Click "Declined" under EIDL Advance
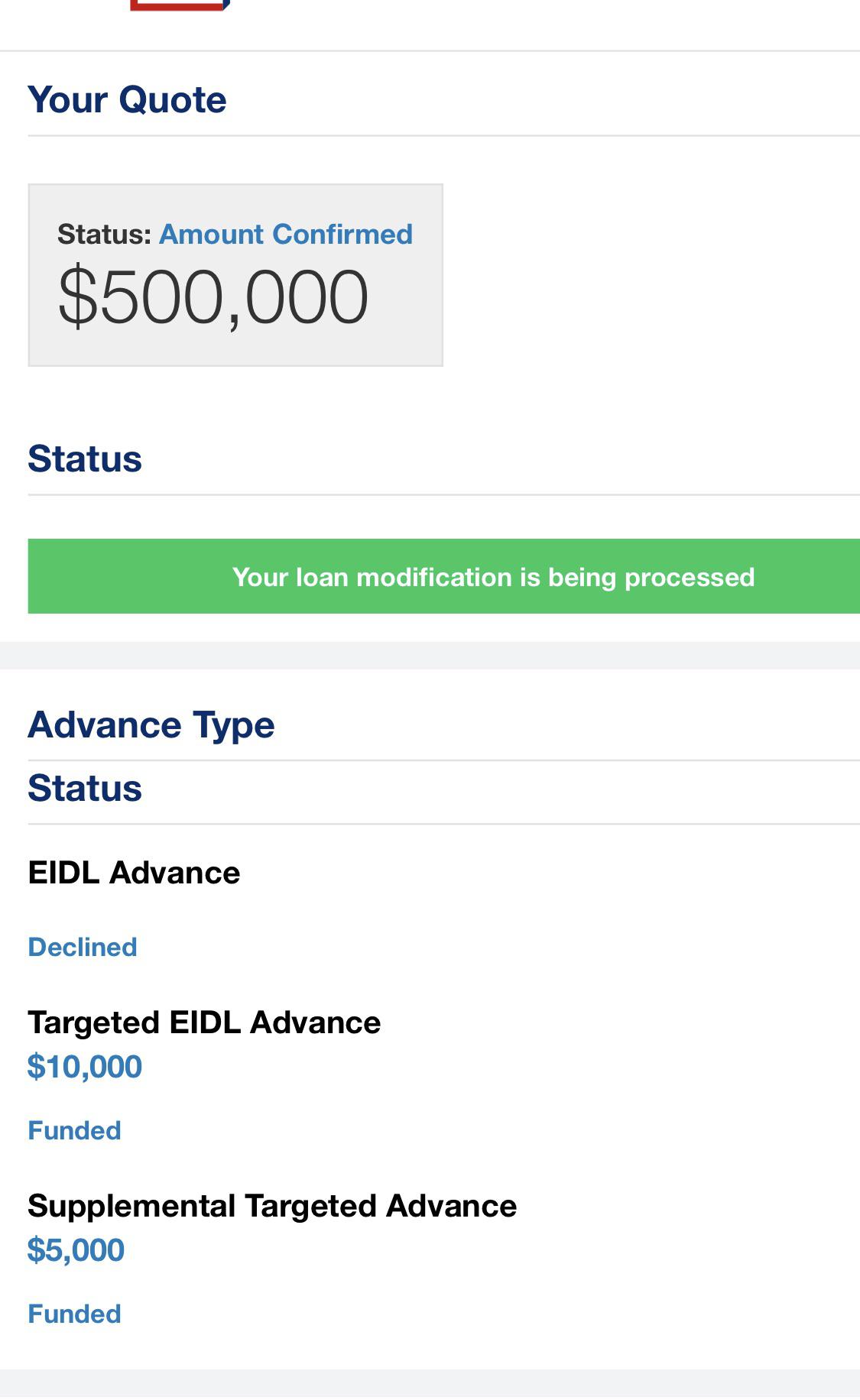 pyautogui.click(x=82, y=947)
